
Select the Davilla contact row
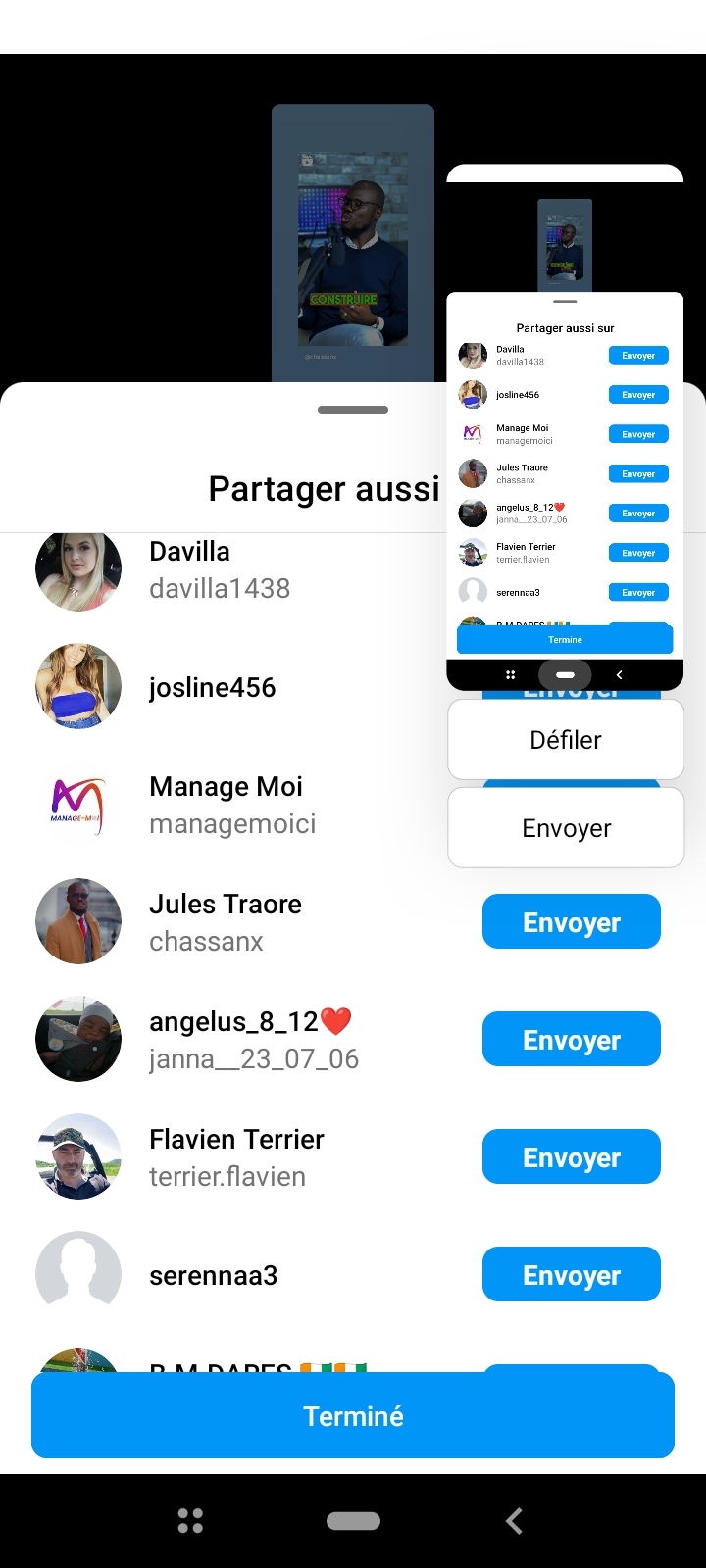(x=219, y=569)
